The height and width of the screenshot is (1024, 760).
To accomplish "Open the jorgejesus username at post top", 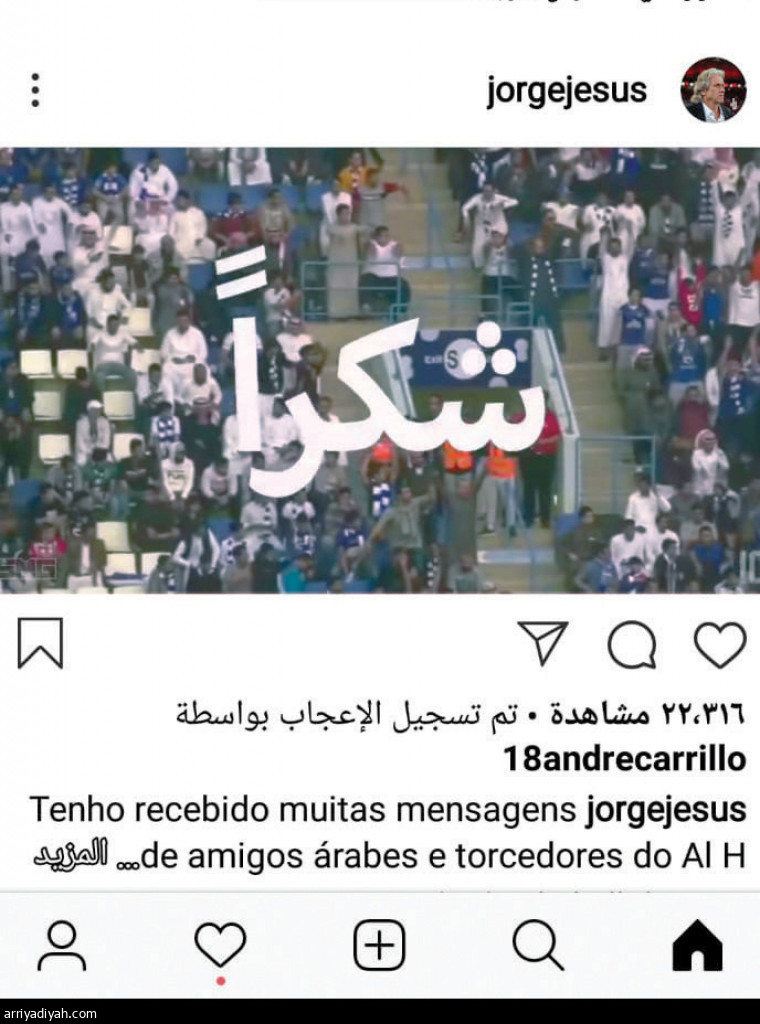I will tap(566, 91).
